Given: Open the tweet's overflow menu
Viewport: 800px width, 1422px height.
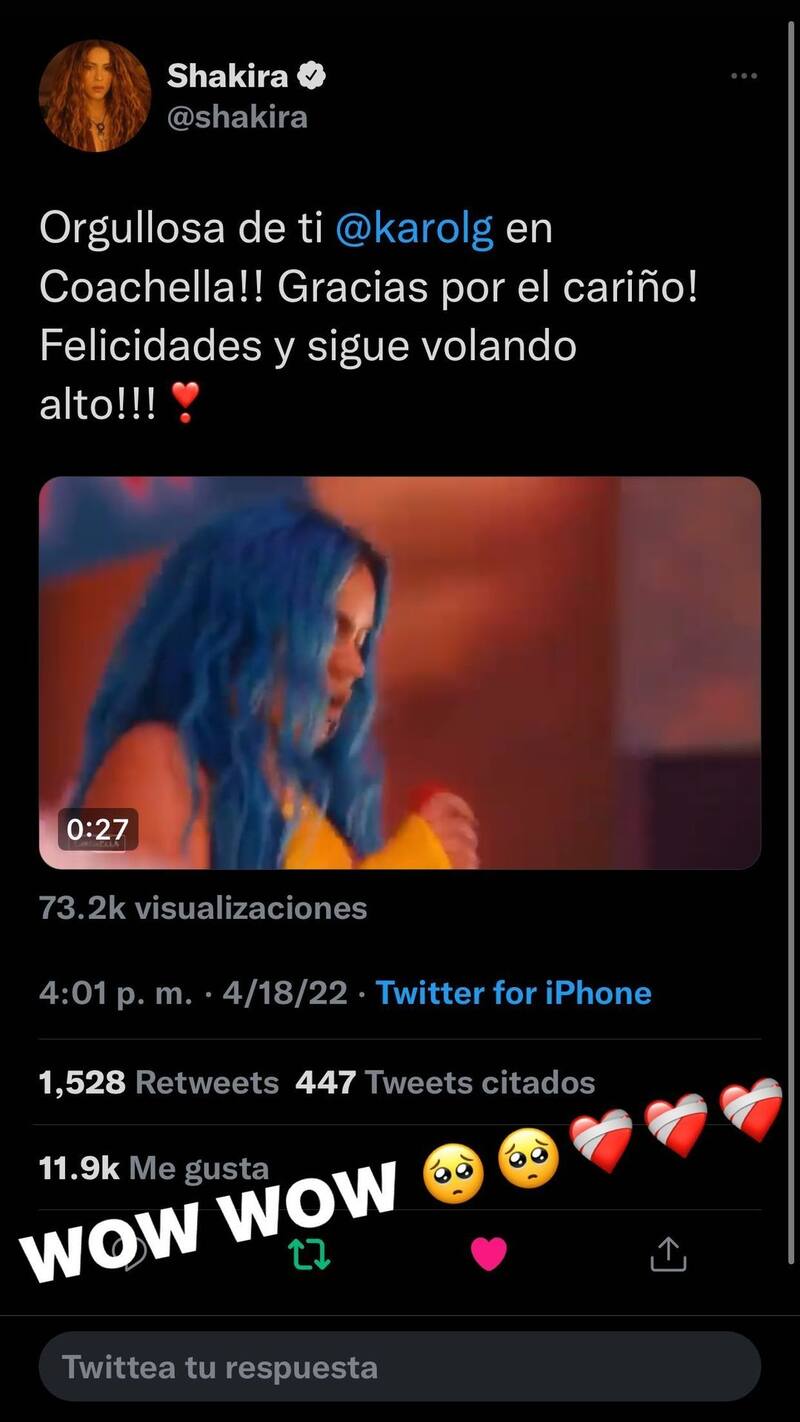Looking at the screenshot, I should 743,76.
